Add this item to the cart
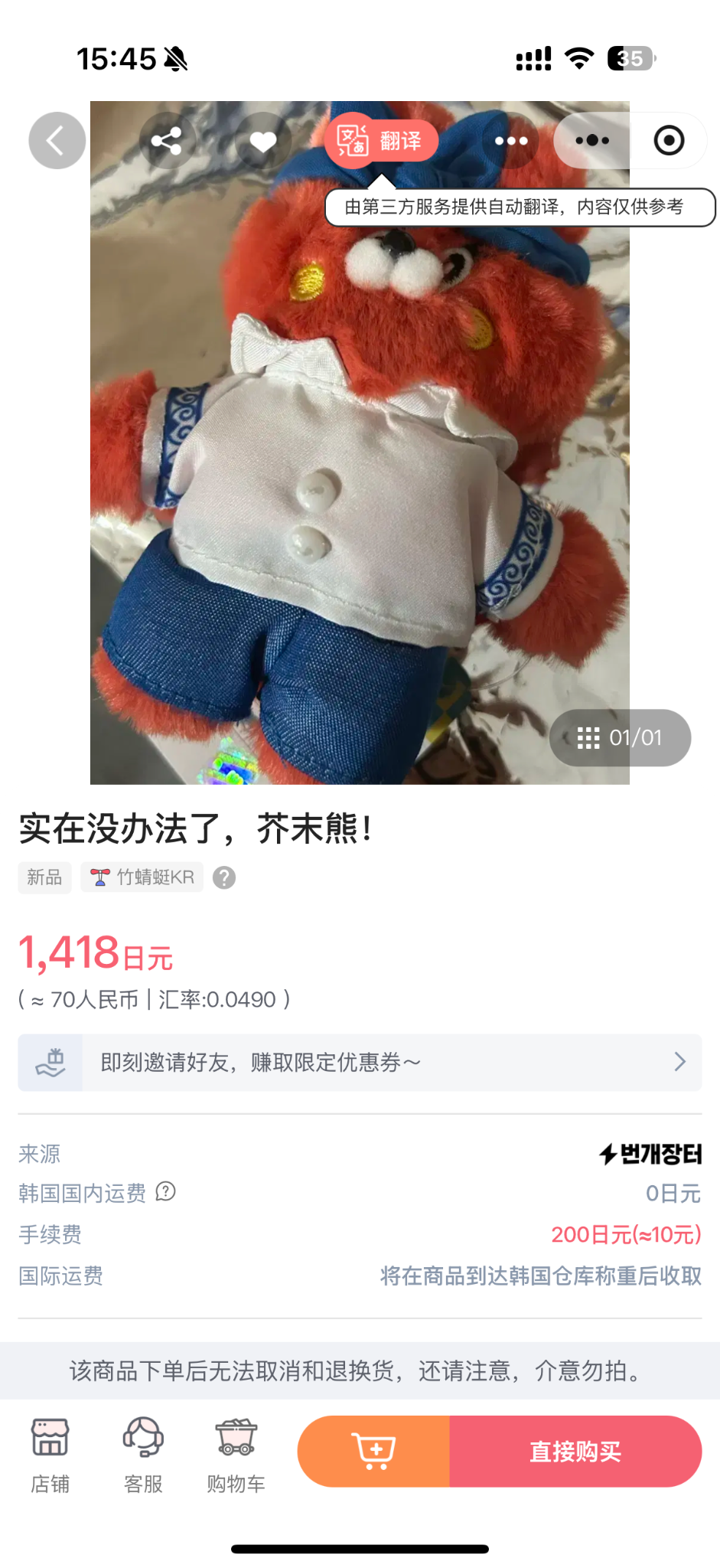This screenshot has width=720, height=1568. click(373, 1452)
